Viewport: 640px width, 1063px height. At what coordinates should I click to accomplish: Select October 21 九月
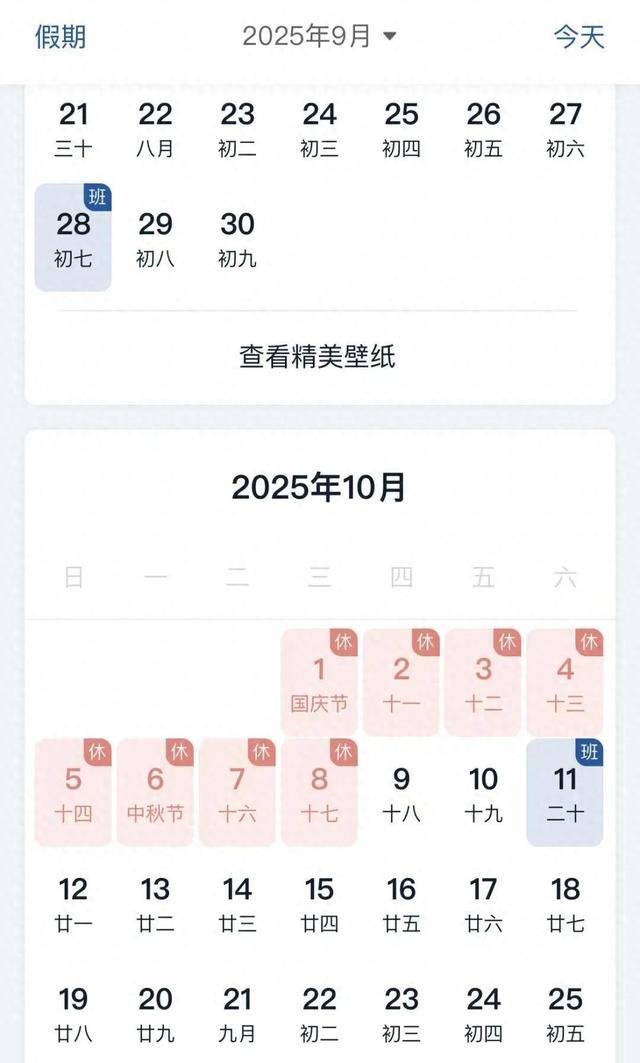[x=237, y=1012]
